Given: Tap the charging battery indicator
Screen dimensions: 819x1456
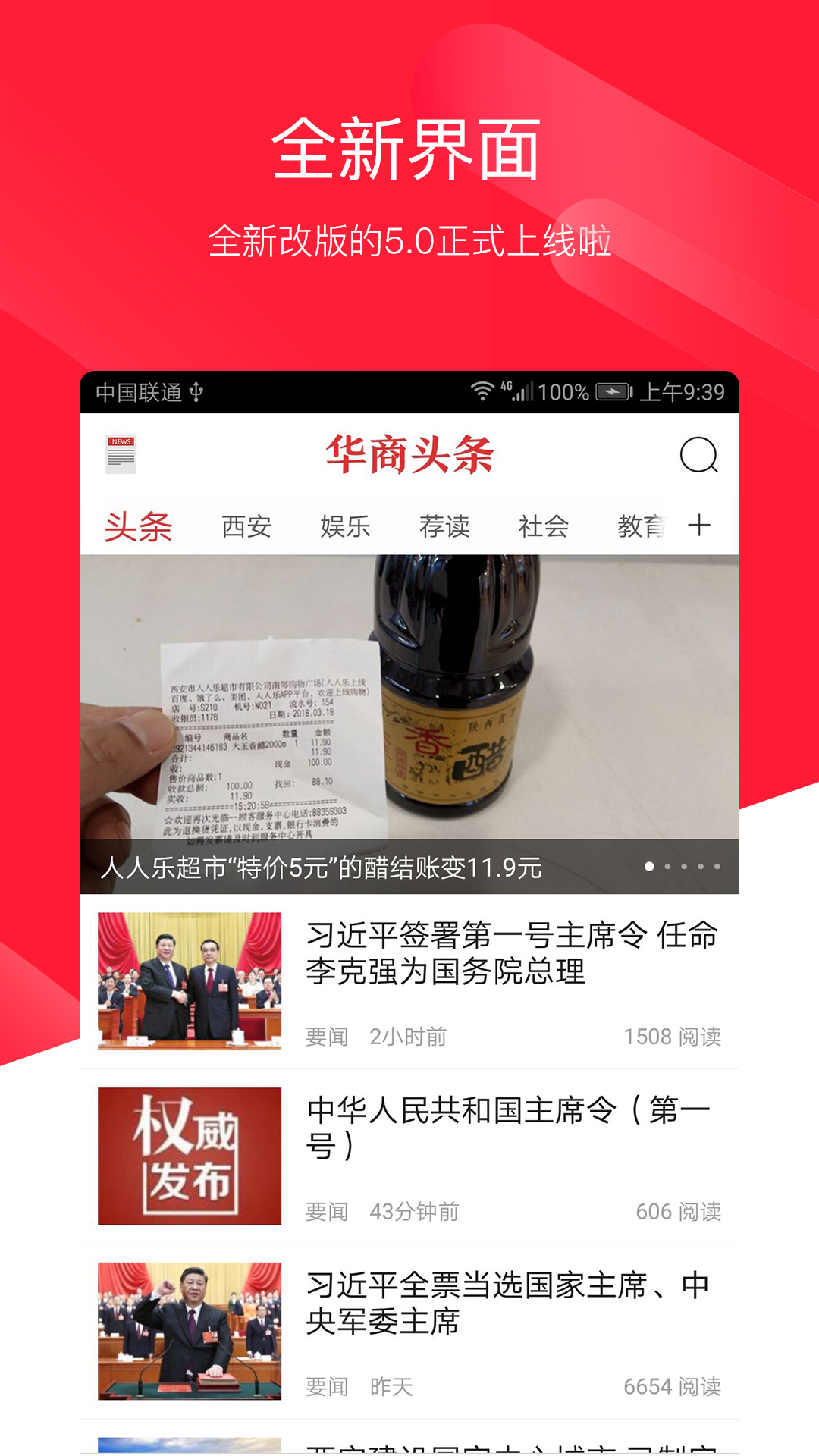Looking at the screenshot, I should 614,391.
